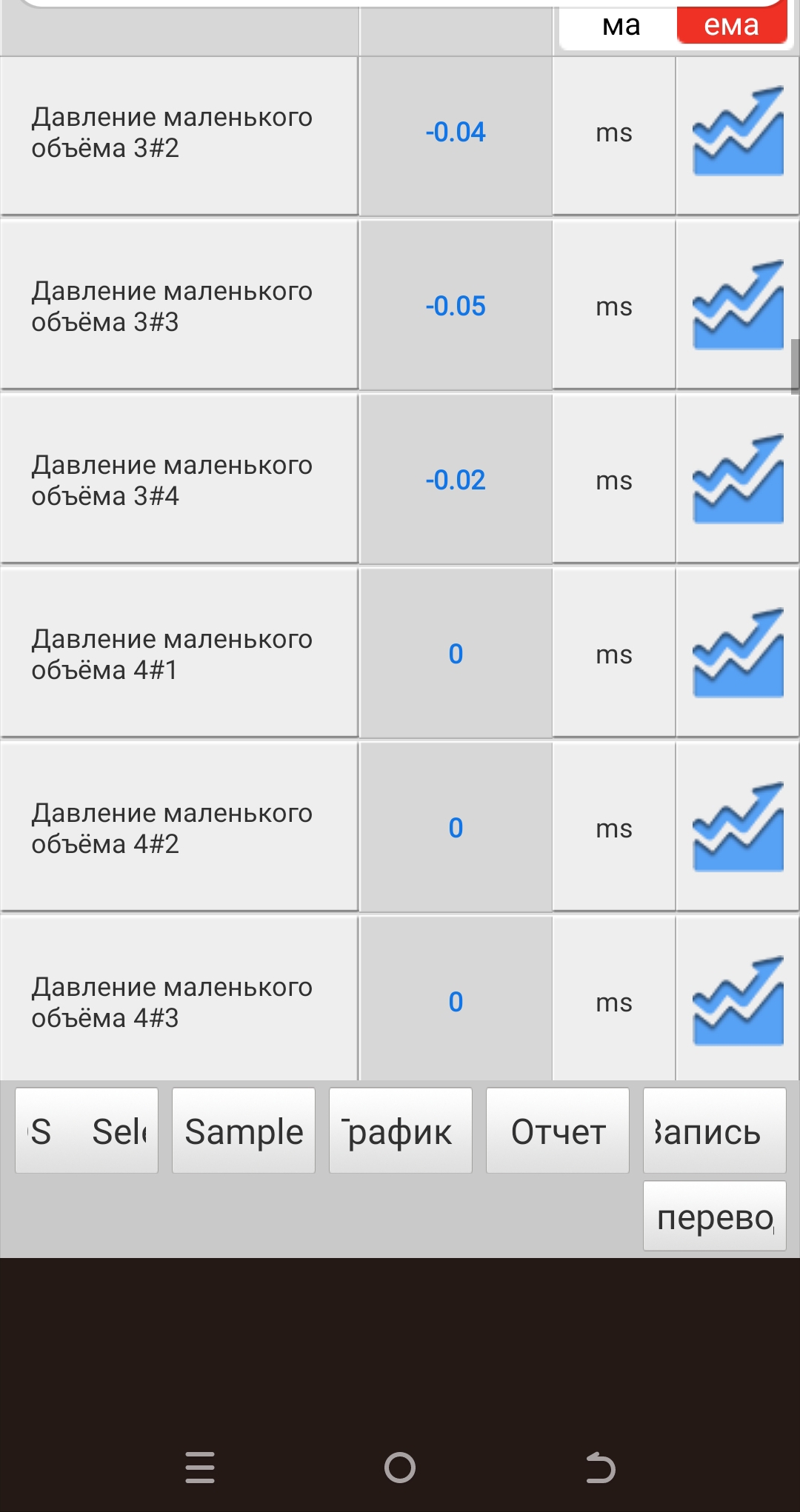Open graph for Давление маленького объёма 4#1
800x1512 pixels.
click(738, 654)
